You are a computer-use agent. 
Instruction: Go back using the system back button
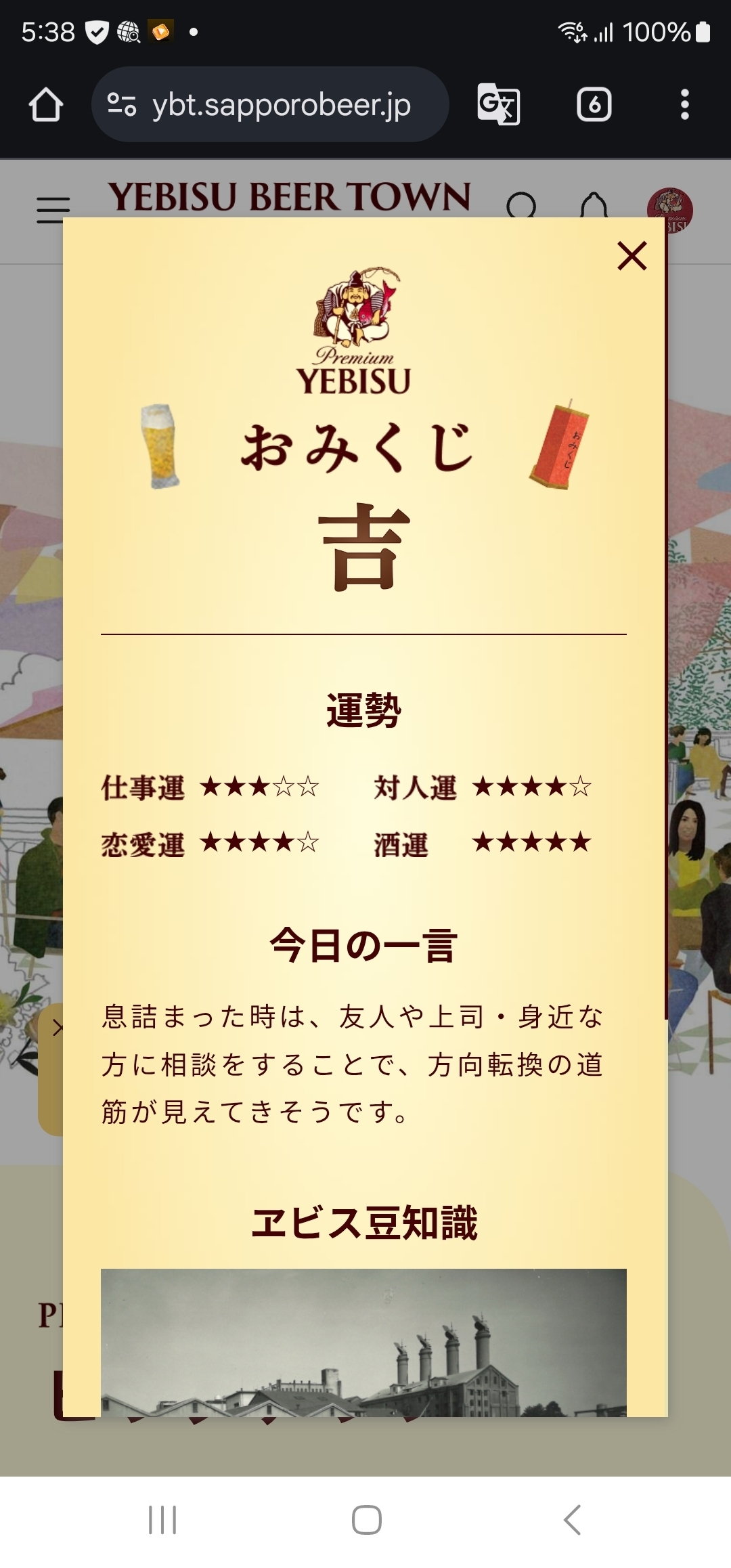pyautogui.click(x=572, y=1520)
